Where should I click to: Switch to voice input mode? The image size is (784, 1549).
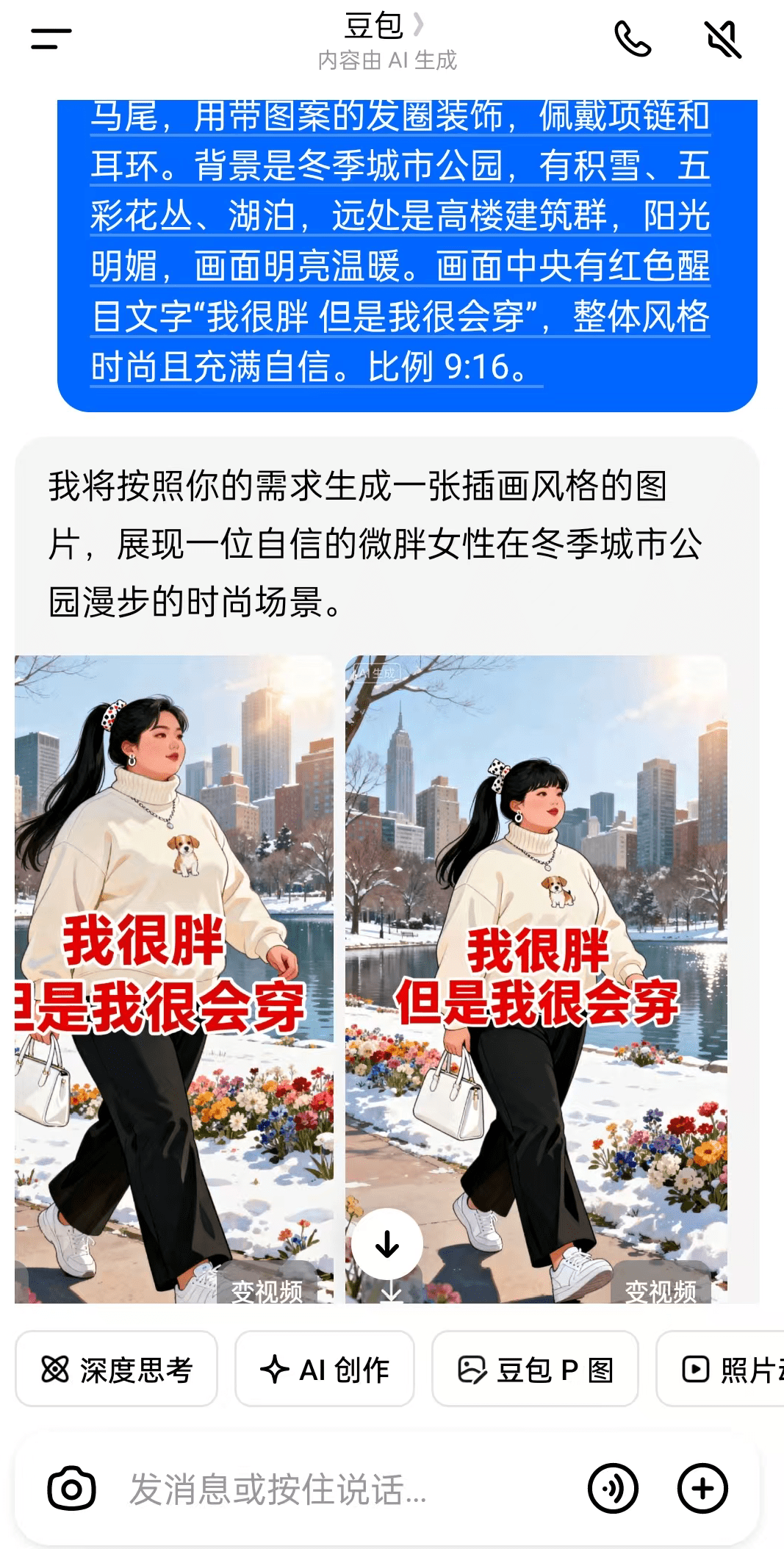point(613,1489)
